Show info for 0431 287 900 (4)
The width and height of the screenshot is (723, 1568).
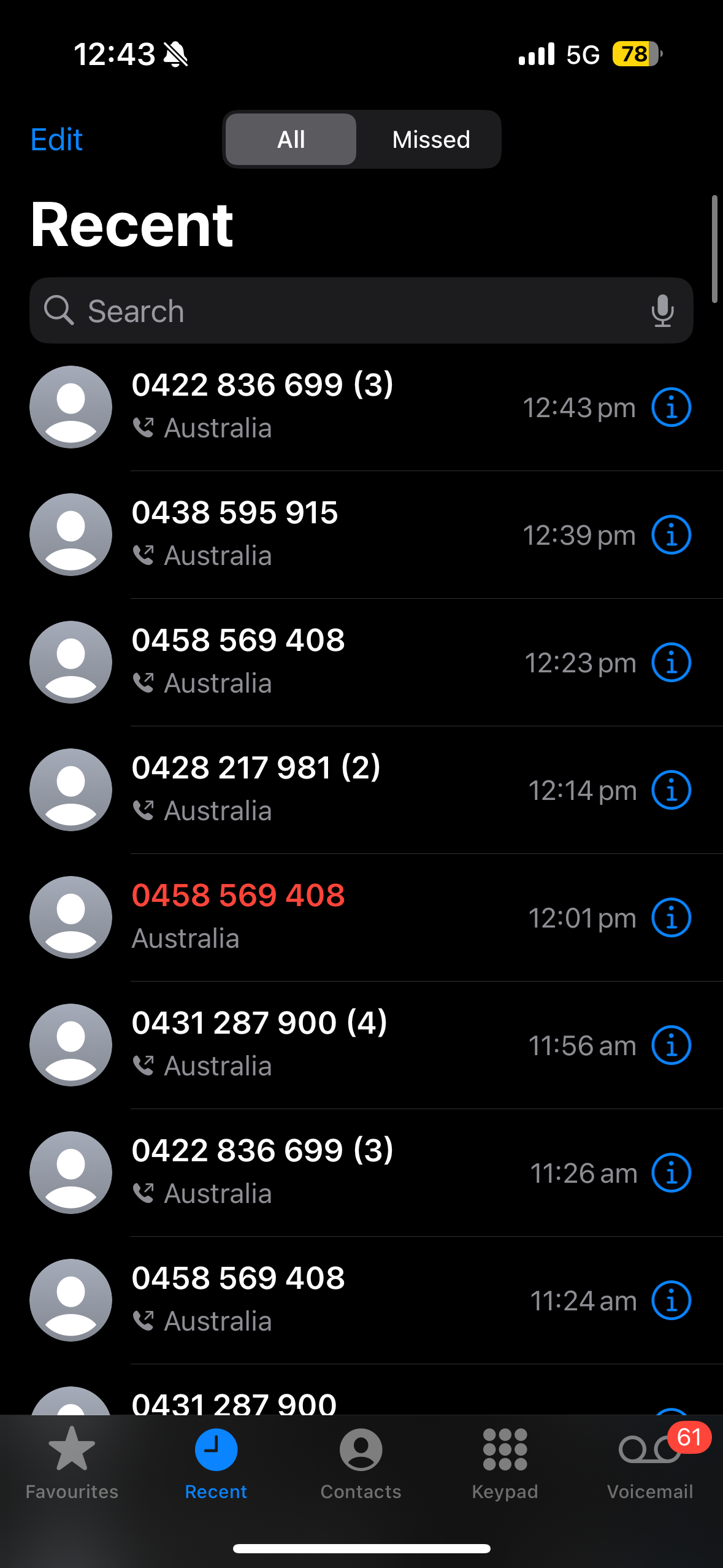pyautogui.click(x=671, y=1045)
